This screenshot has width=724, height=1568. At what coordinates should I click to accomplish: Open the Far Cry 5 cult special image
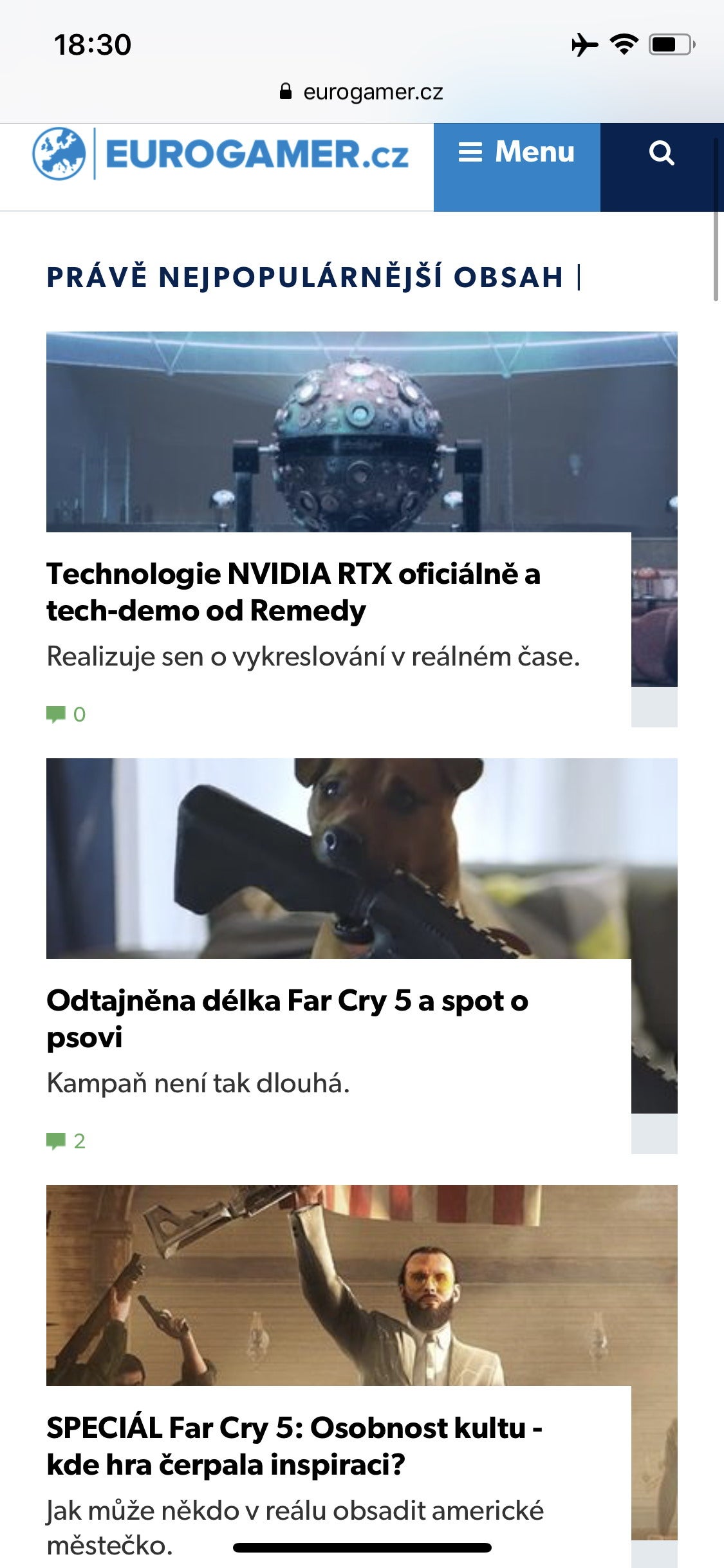click(x=361, y=1285)
